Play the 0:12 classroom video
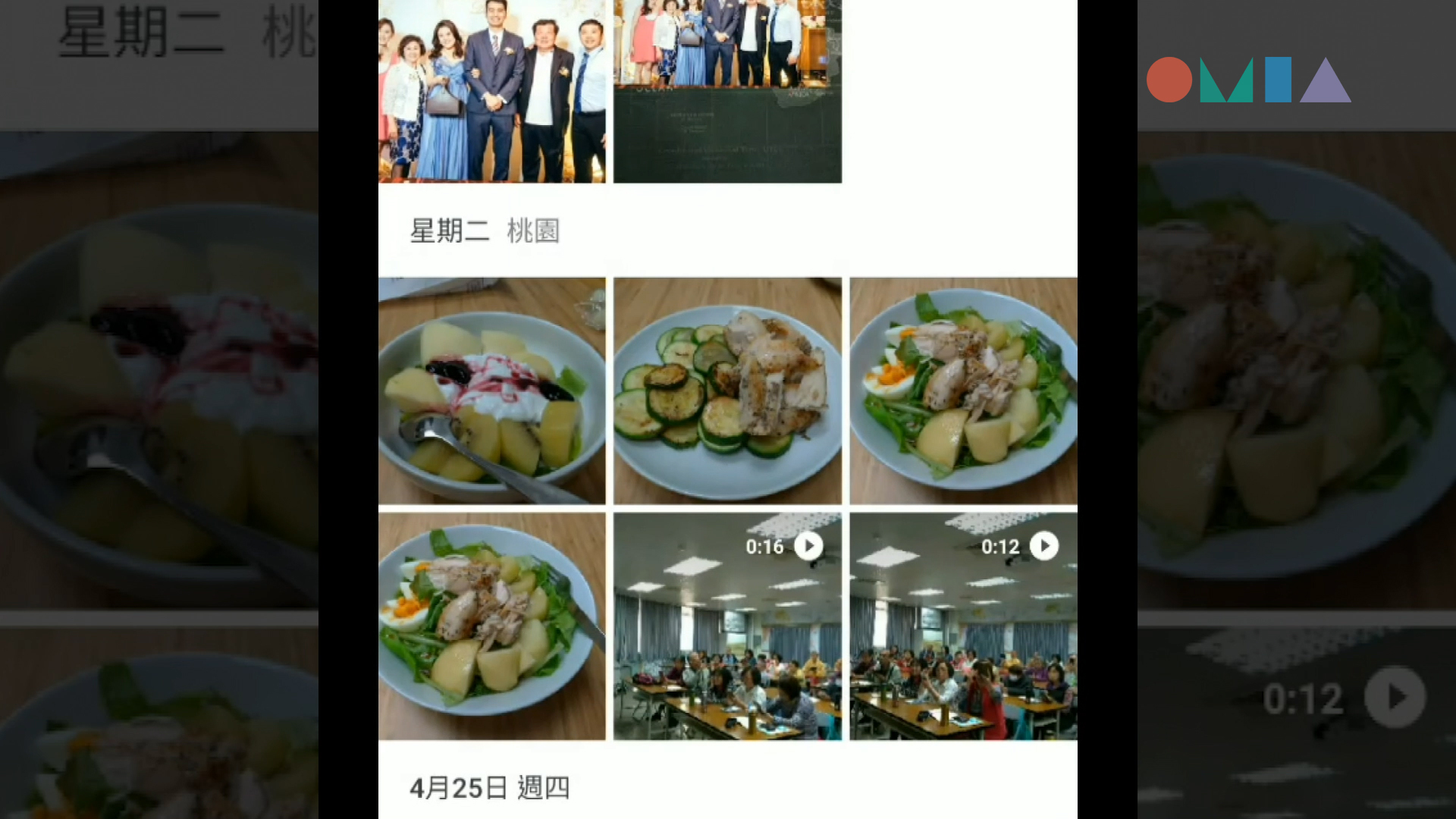Viewport: 1456px width, 819px height. pyautogui.click(x=963, y=626)
